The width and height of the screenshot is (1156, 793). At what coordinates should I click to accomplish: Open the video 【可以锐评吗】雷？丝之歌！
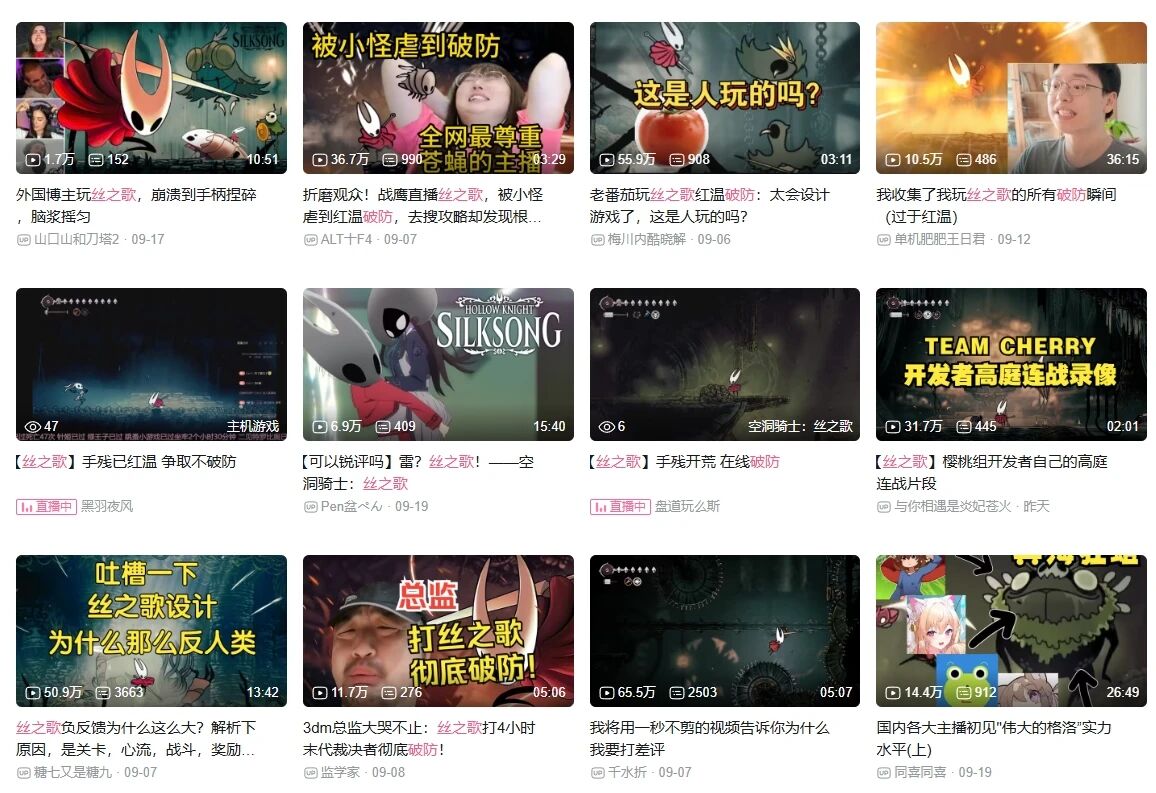tap(438, 364)
